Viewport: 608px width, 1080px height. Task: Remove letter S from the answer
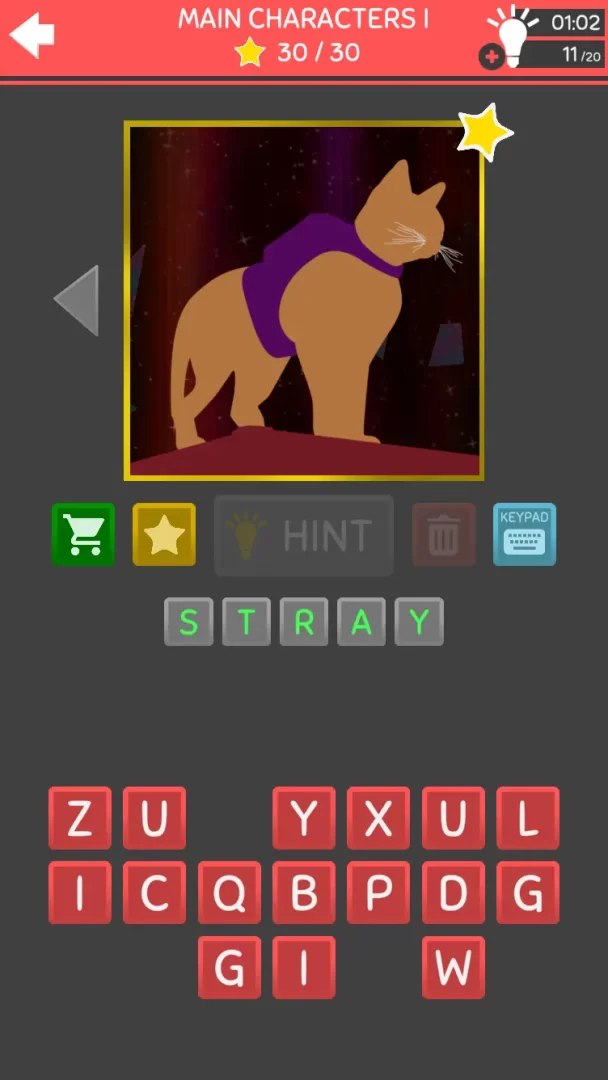188,622
